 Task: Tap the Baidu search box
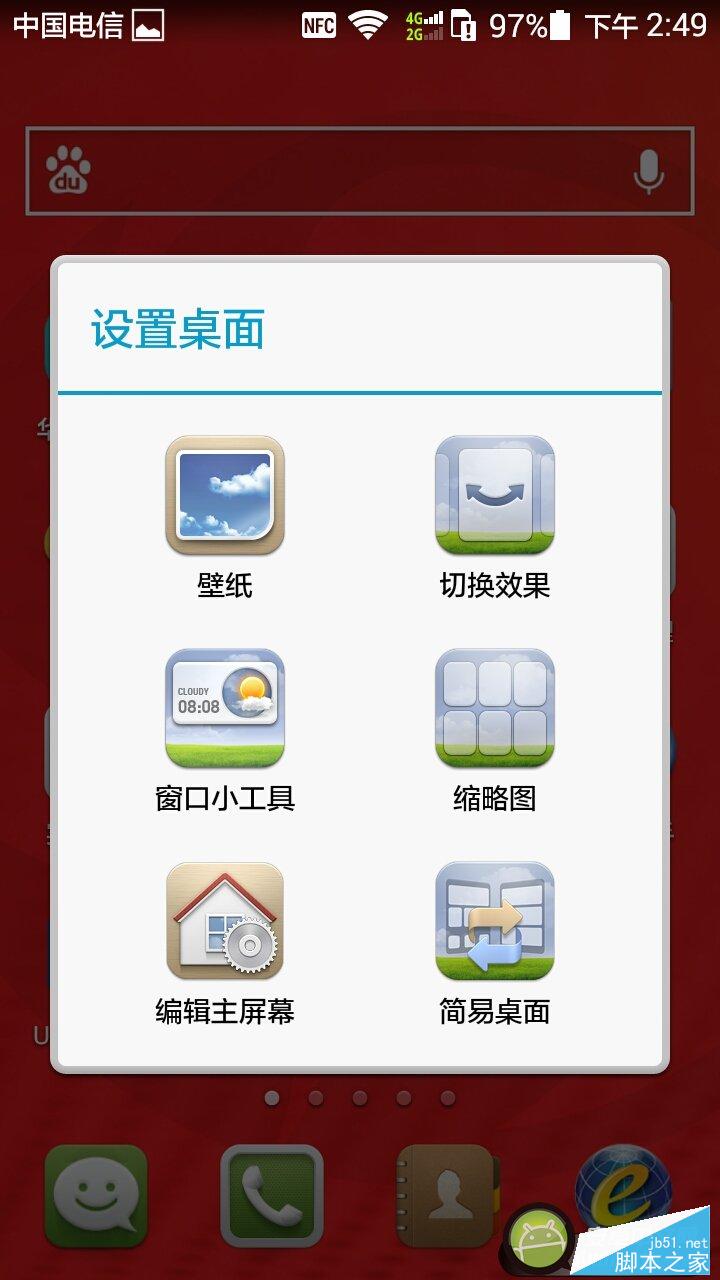[350, 171]
